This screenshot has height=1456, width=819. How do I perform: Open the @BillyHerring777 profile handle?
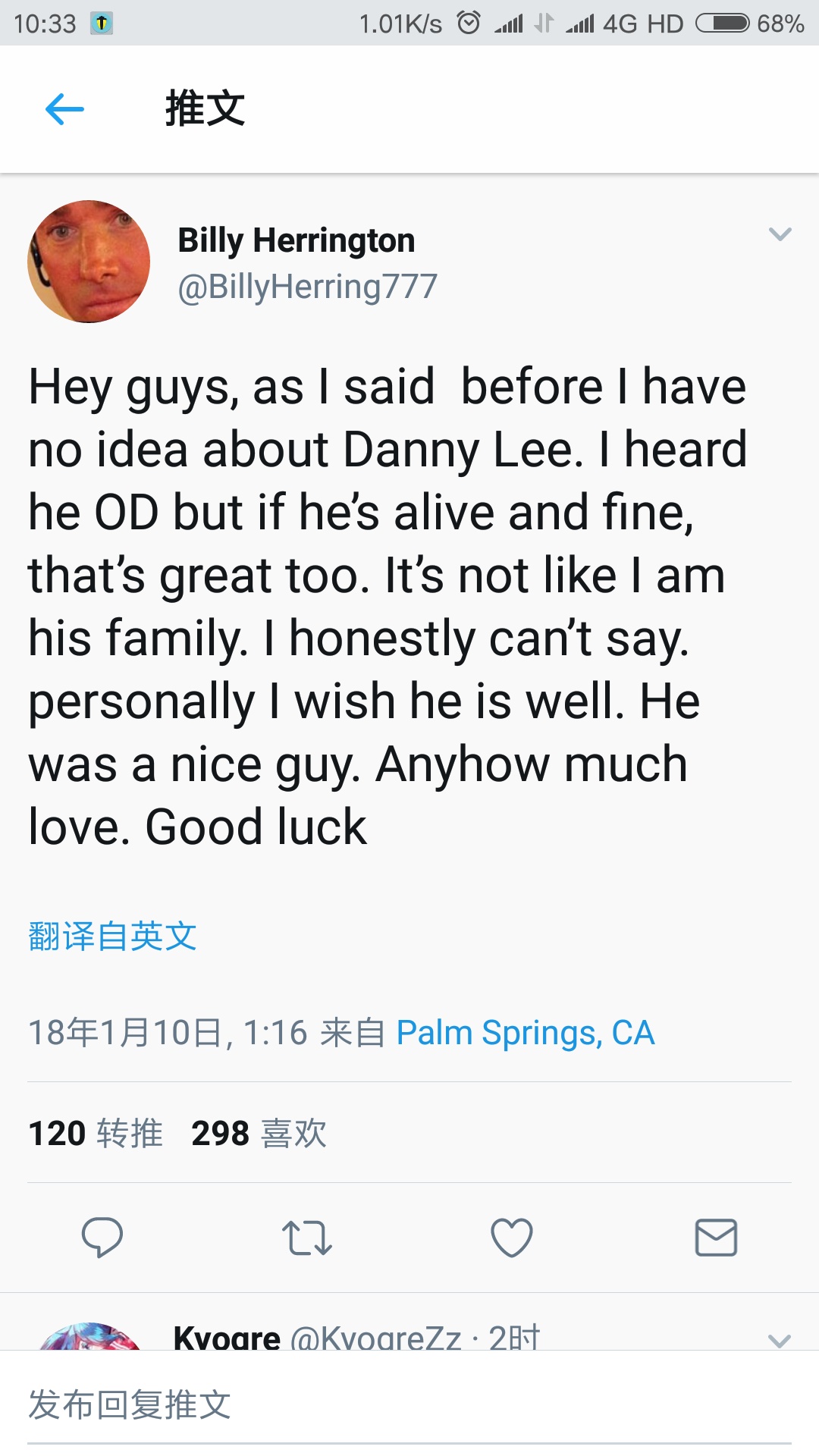tap(307, 287)
